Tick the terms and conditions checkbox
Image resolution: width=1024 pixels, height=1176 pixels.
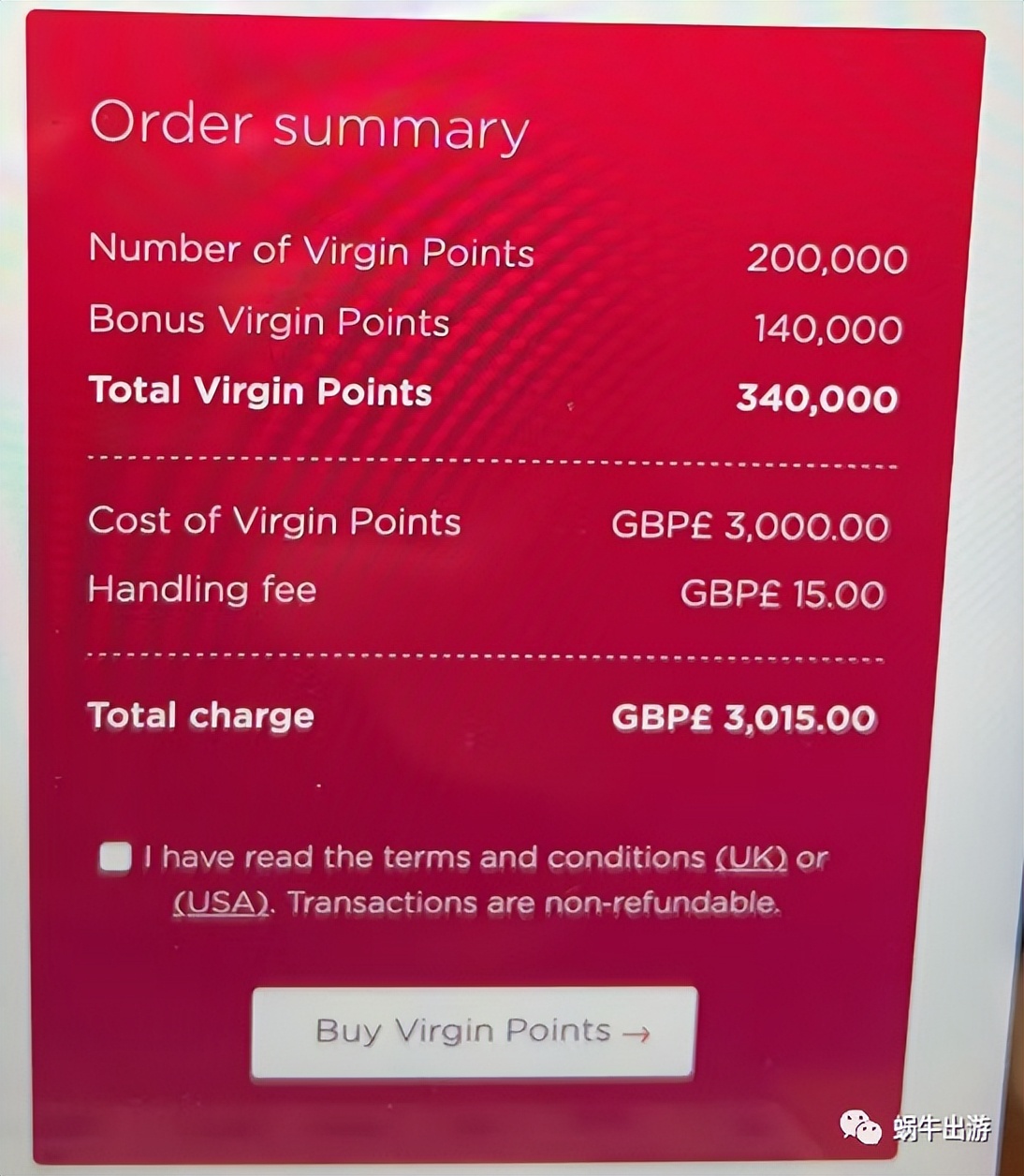coord(115,857)
